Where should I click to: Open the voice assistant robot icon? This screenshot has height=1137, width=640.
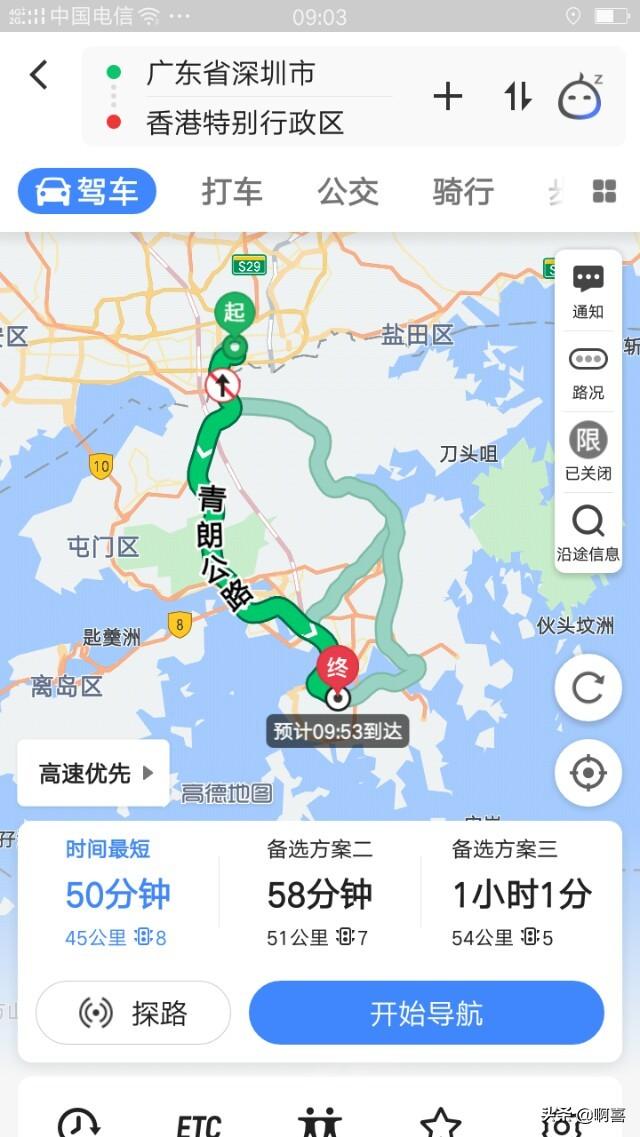tap(580, 97)
